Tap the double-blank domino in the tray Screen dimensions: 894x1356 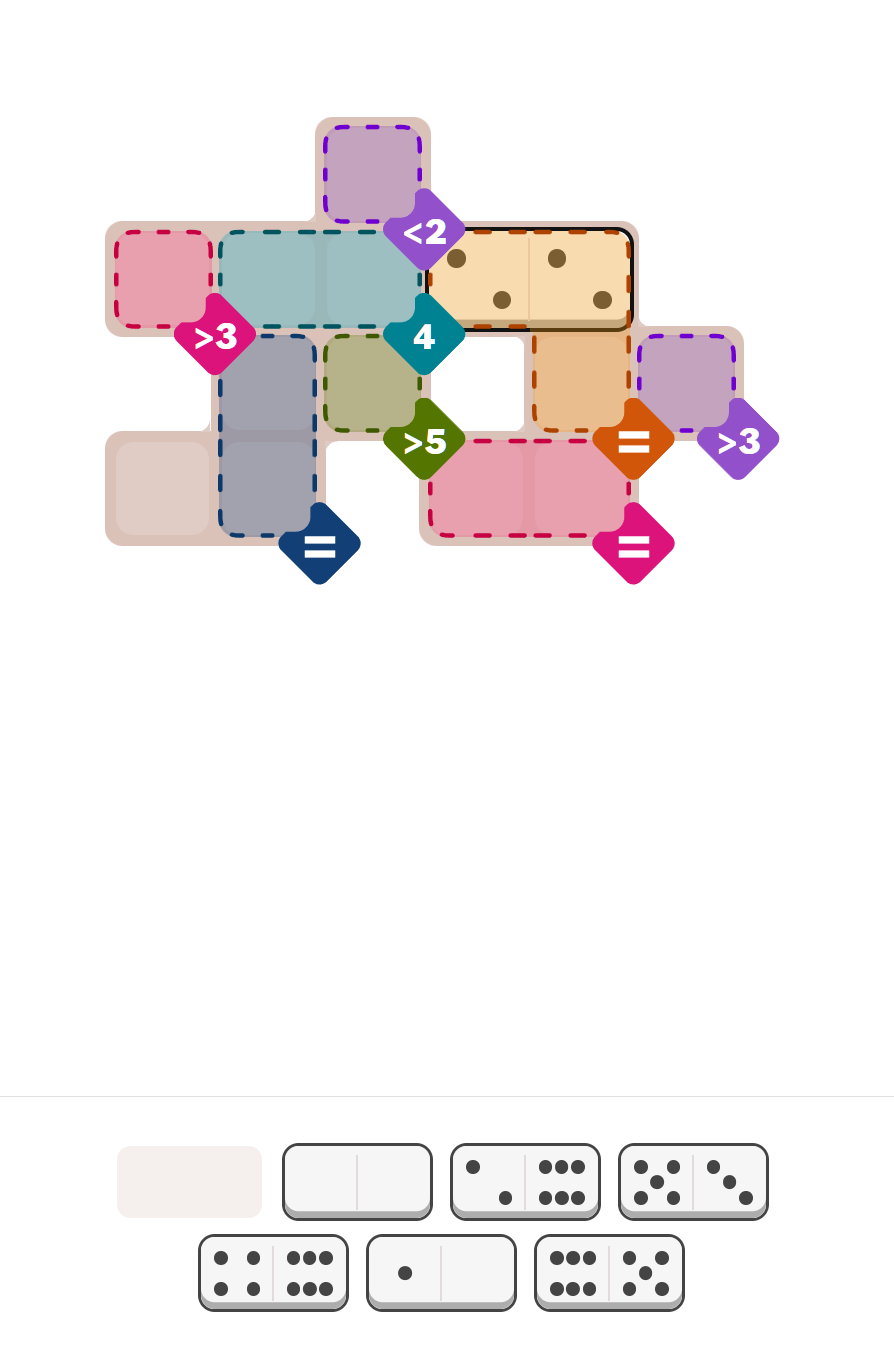[357, 1180]
